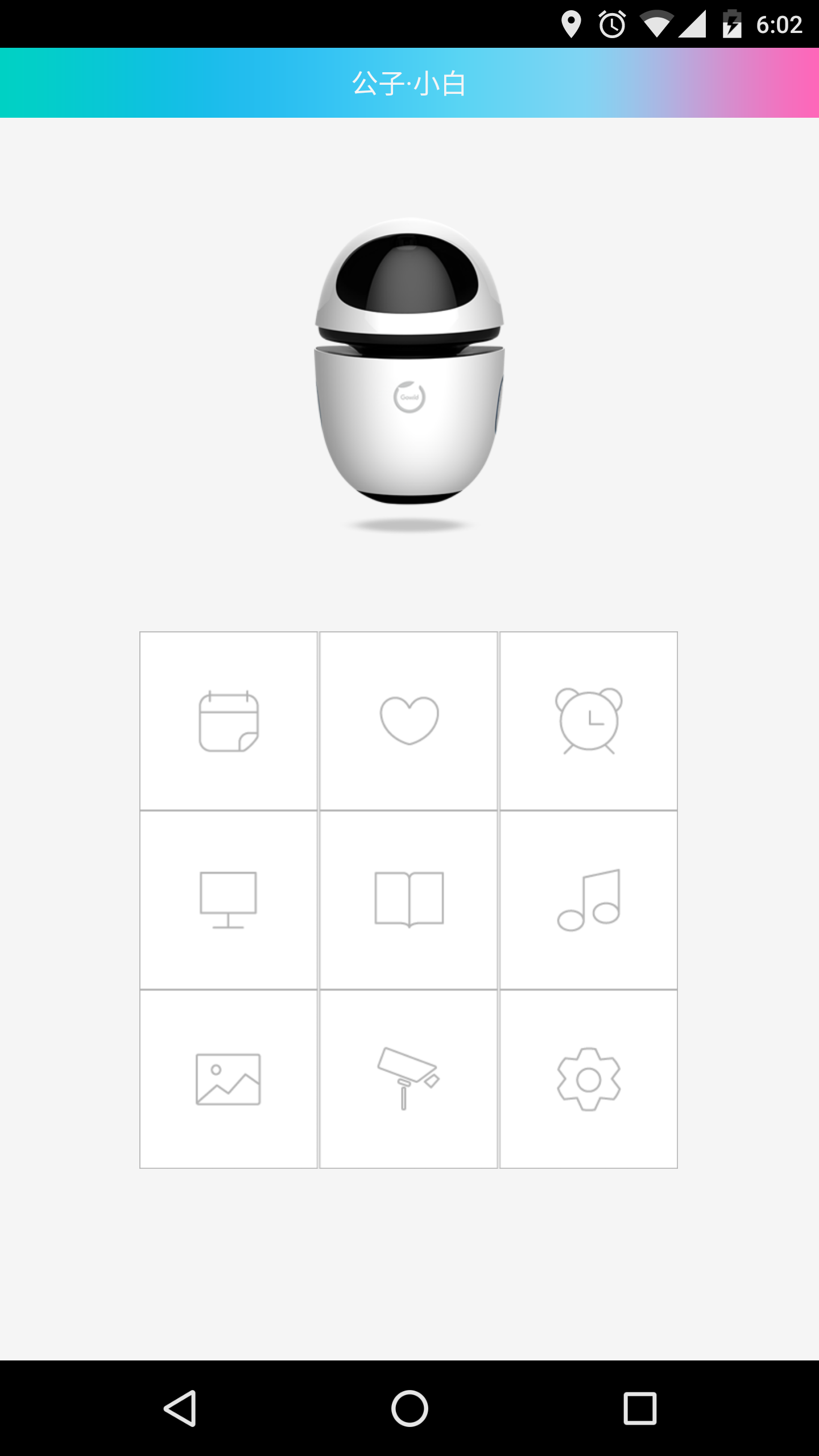The image size is (819, 1456).
Task: Go back using the navigation bar
Action: pos(181,1408)
